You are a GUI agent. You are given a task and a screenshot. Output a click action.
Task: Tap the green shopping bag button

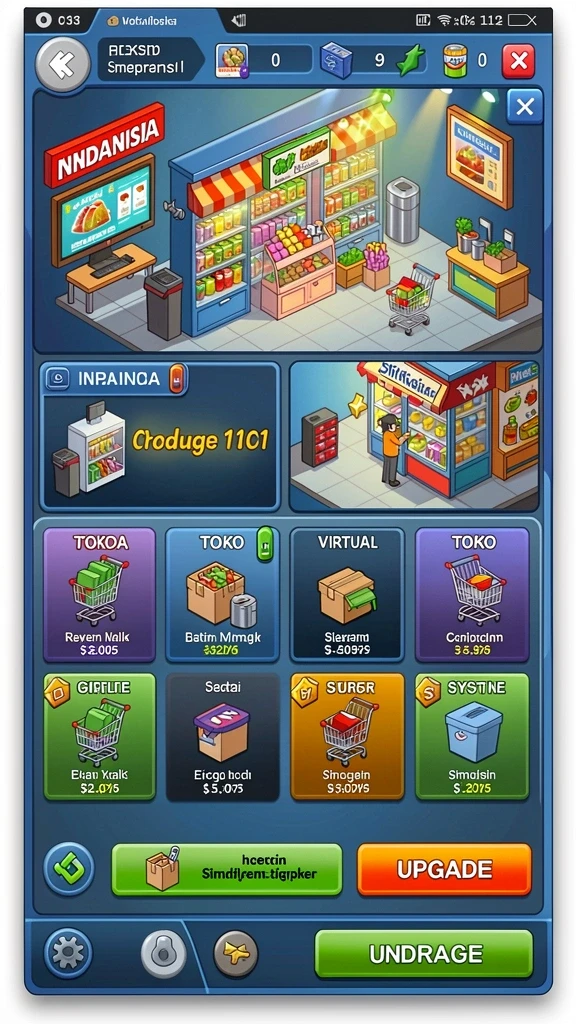coord(227,869)
